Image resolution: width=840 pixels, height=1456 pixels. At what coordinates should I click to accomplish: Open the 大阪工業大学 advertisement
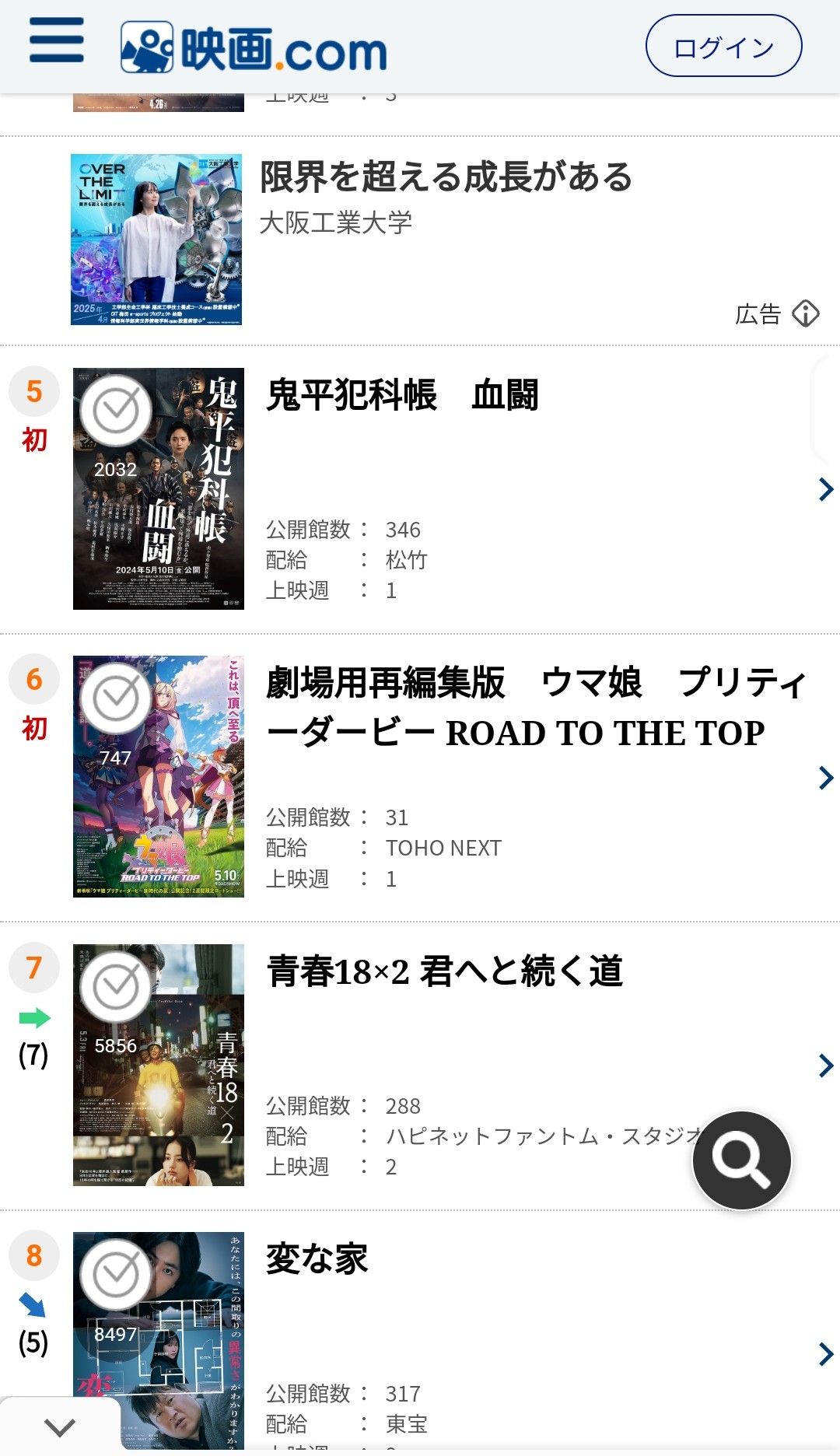point(445,177)
